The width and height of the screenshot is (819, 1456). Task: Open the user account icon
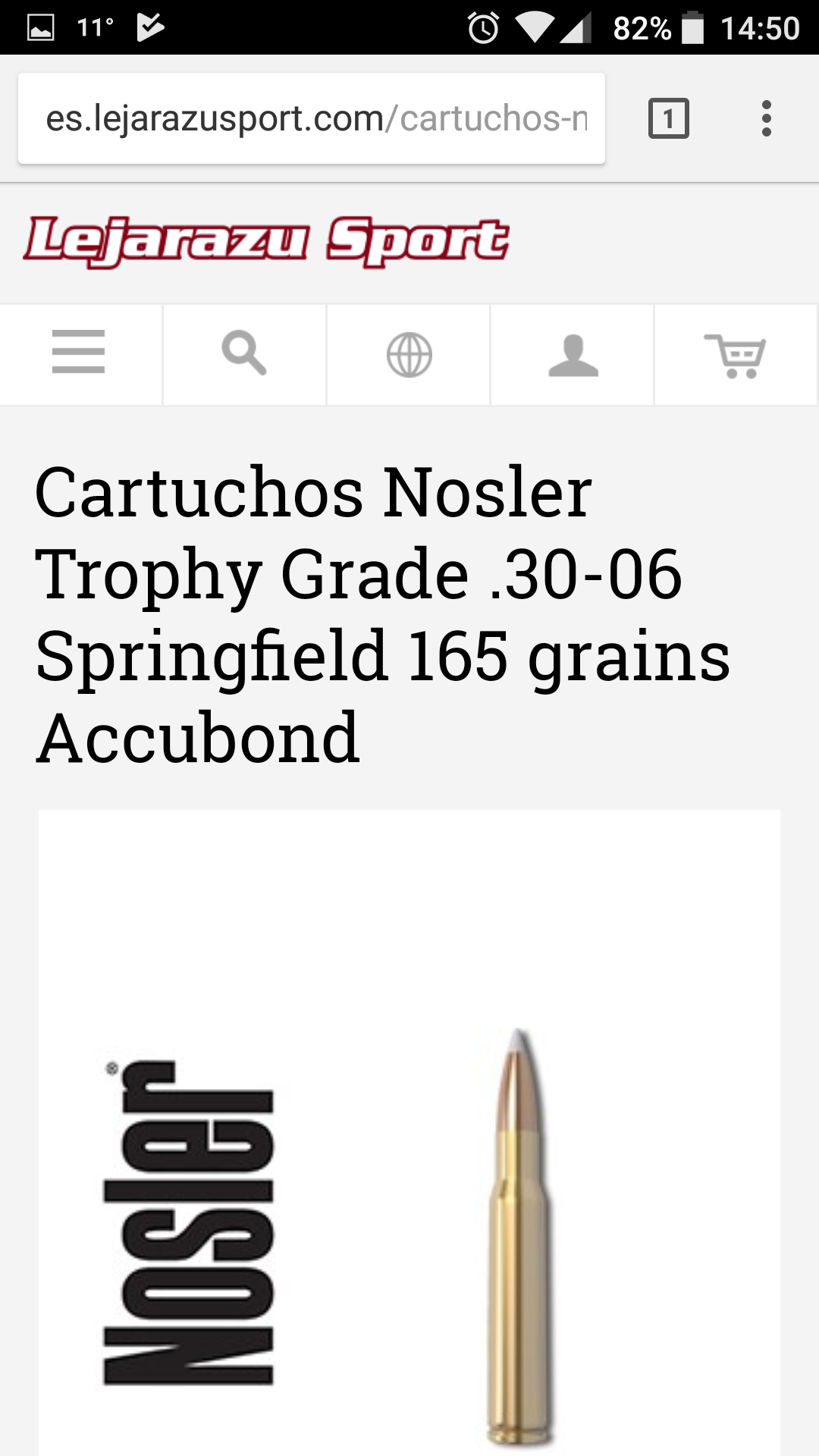573,354
